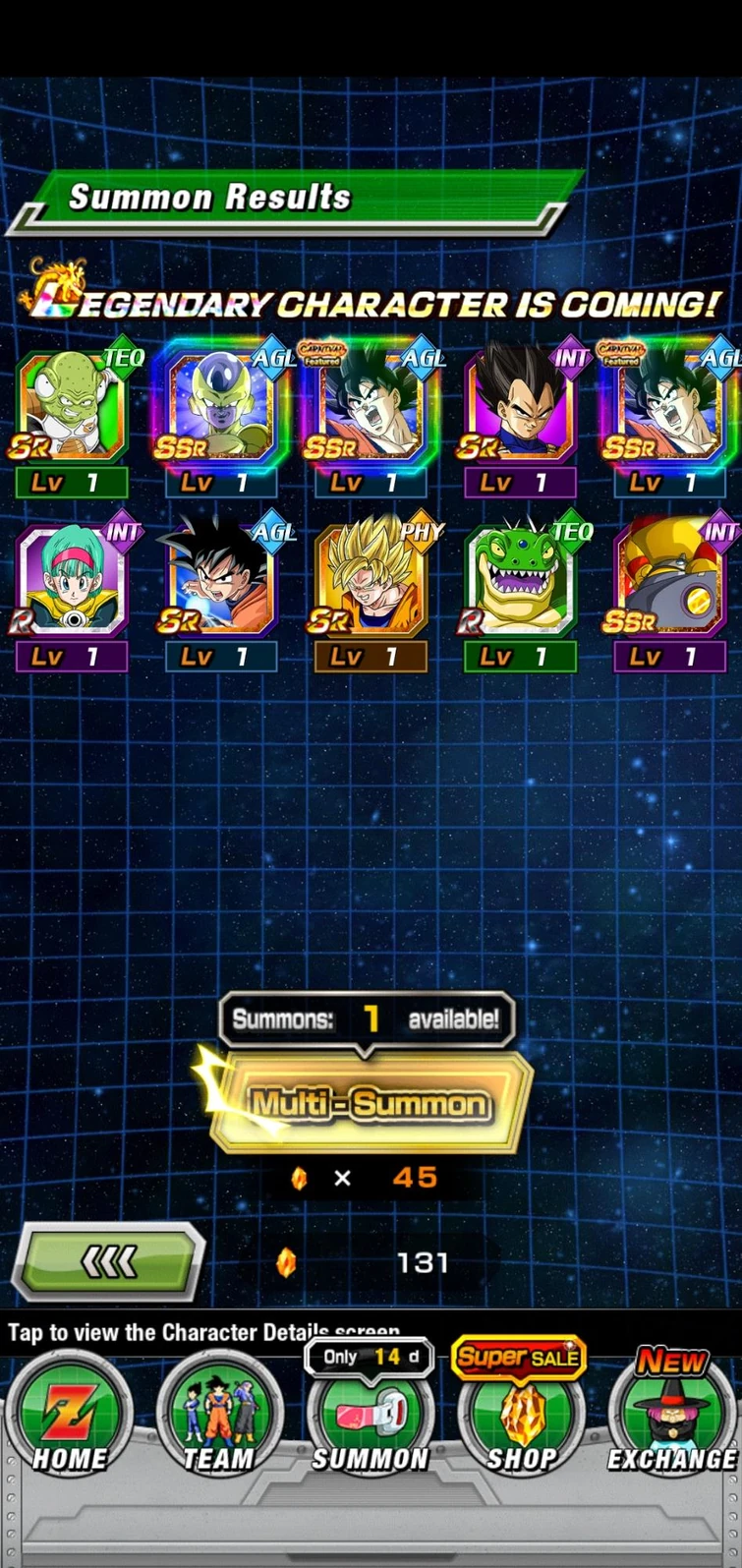Tap the Summons available counter bar

click(x=371, y=1020)
